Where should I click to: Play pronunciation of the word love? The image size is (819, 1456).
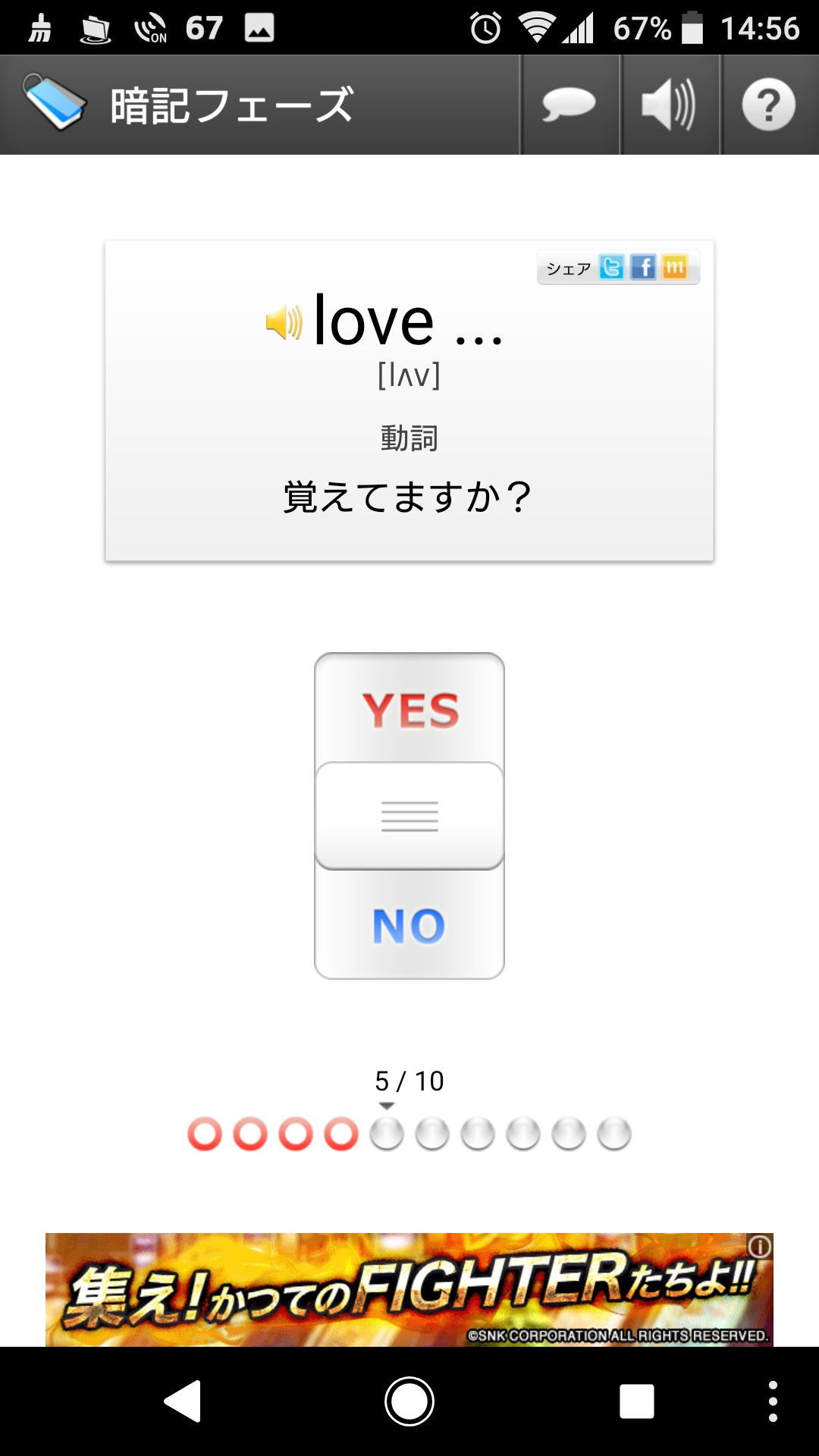pyautogui.click(x=284, y=323)
